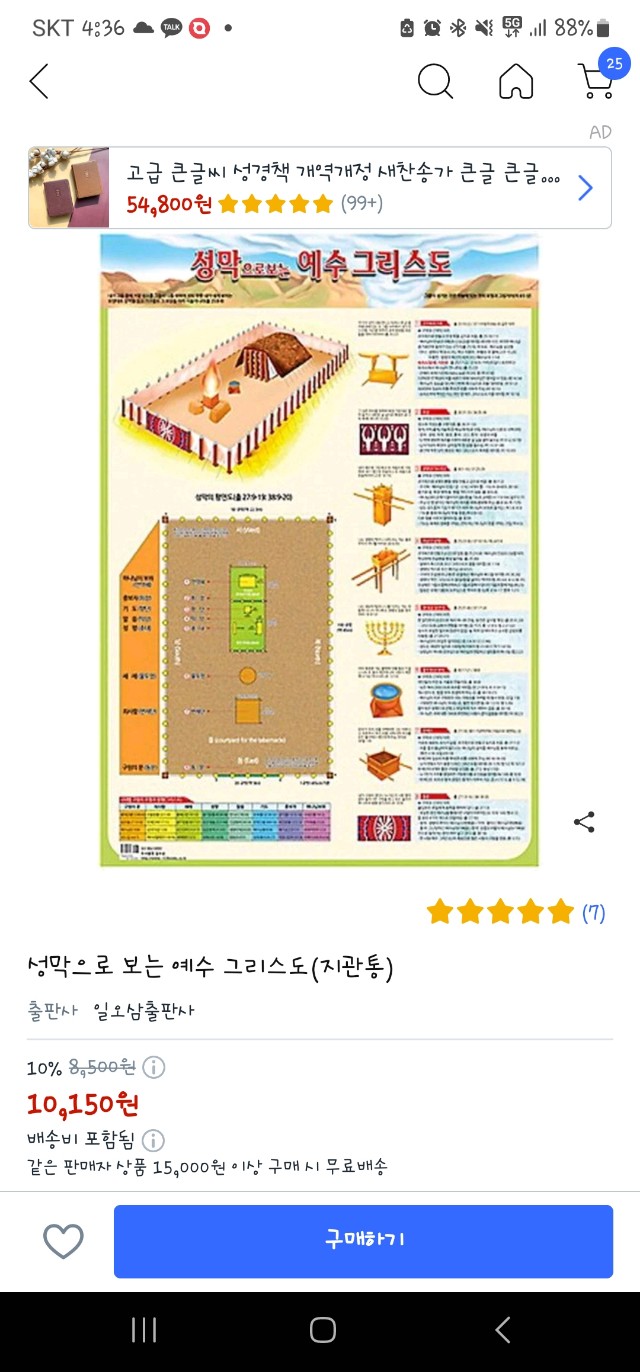640x1372 pixels.
Task: Go back using the top-left arrow
Action: (x=39, y=81)
